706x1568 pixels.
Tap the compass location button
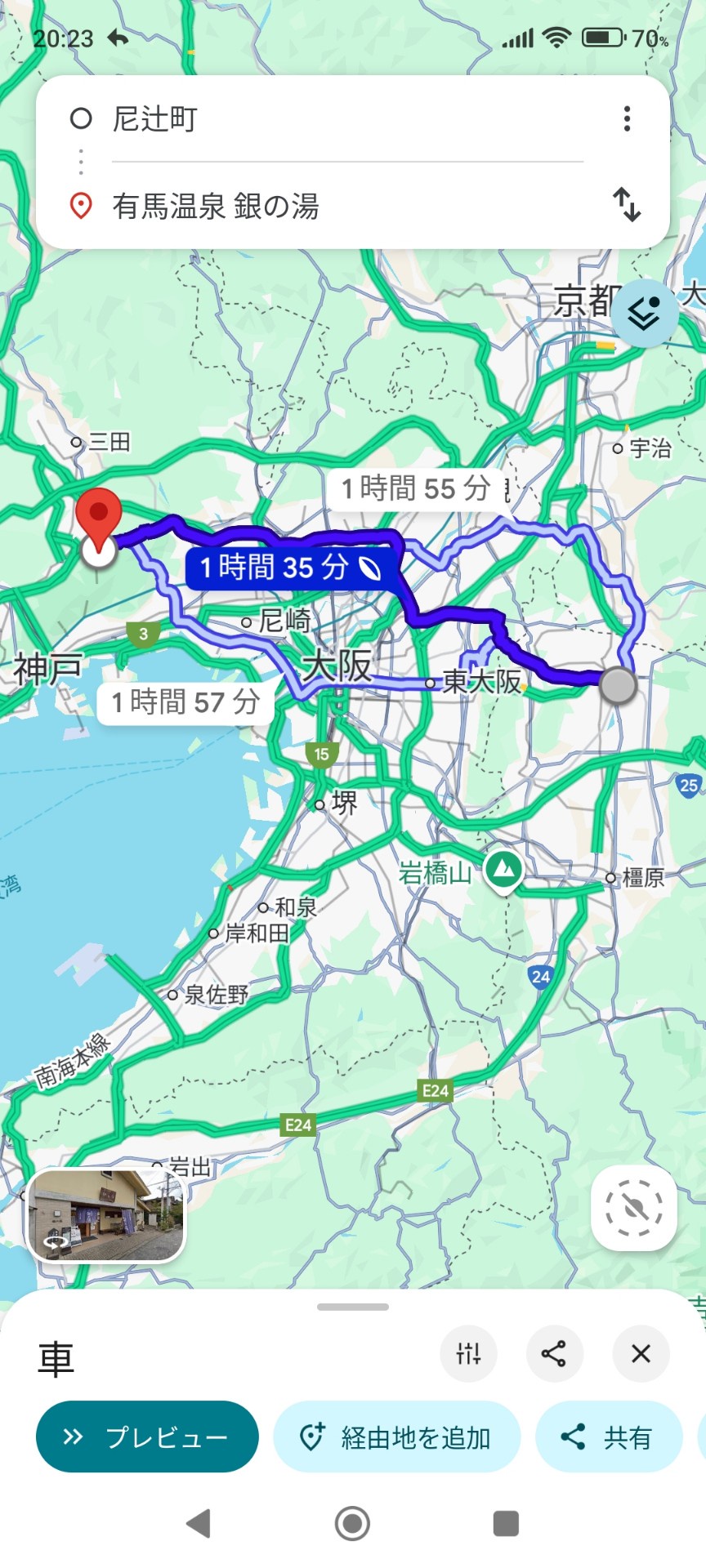tap(633, 1208)
